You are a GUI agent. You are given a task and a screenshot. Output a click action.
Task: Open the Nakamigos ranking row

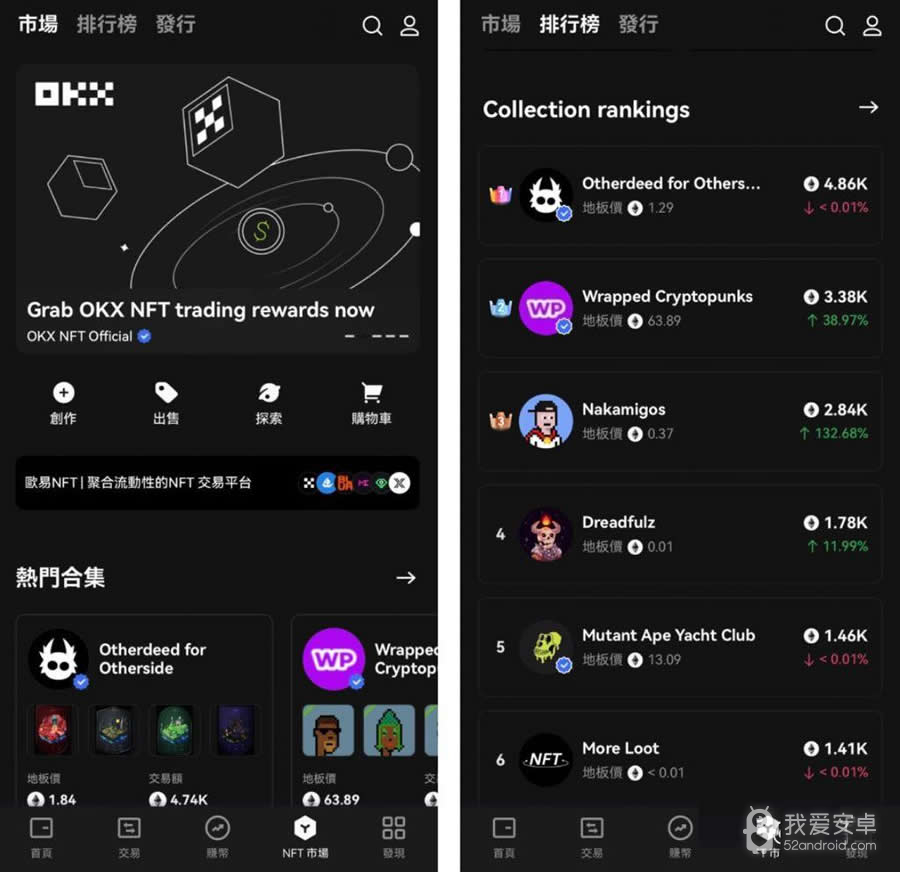(680, 421)
